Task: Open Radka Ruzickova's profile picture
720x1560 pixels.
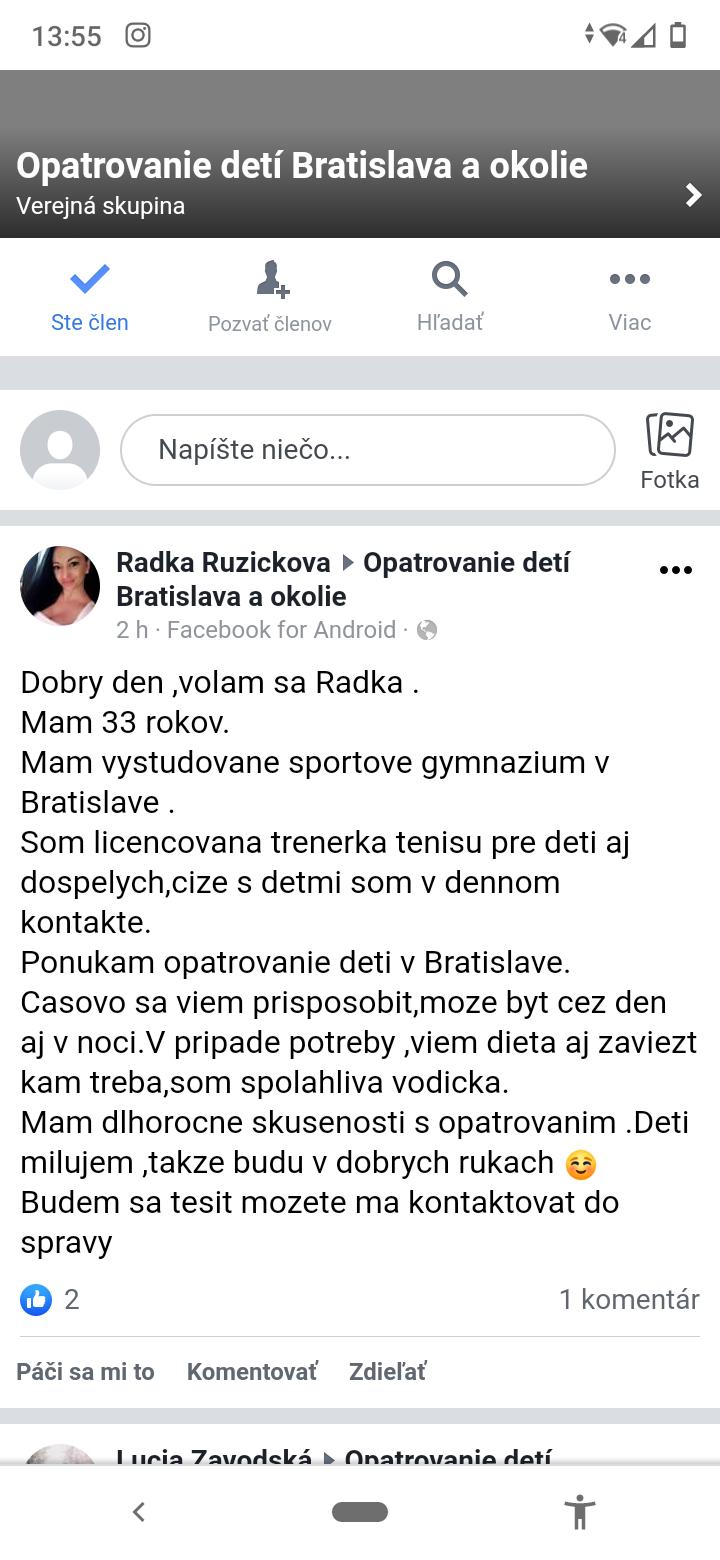Action: tap(60, 586)
